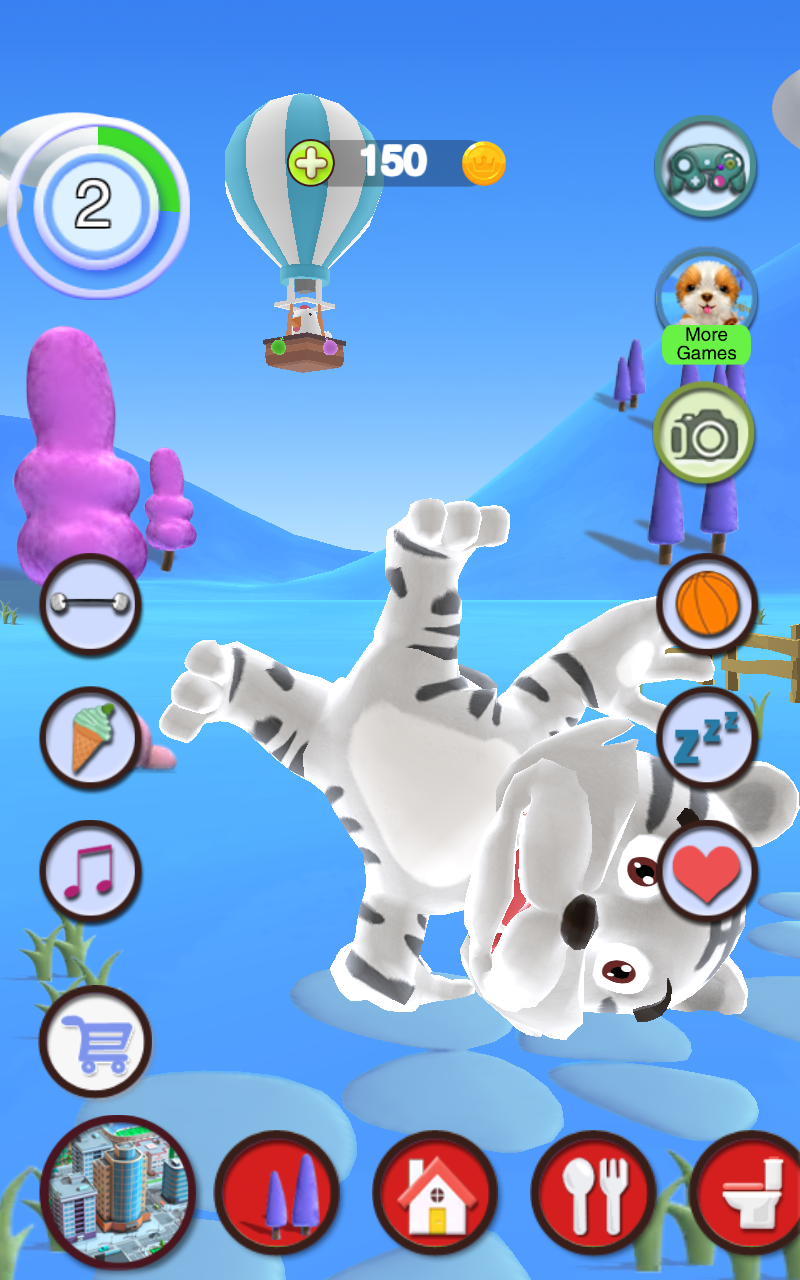The width and height of the screenshot is (800, 1280).
Task: Tap the green plus to add coins
Action: (x=311, y=162)
